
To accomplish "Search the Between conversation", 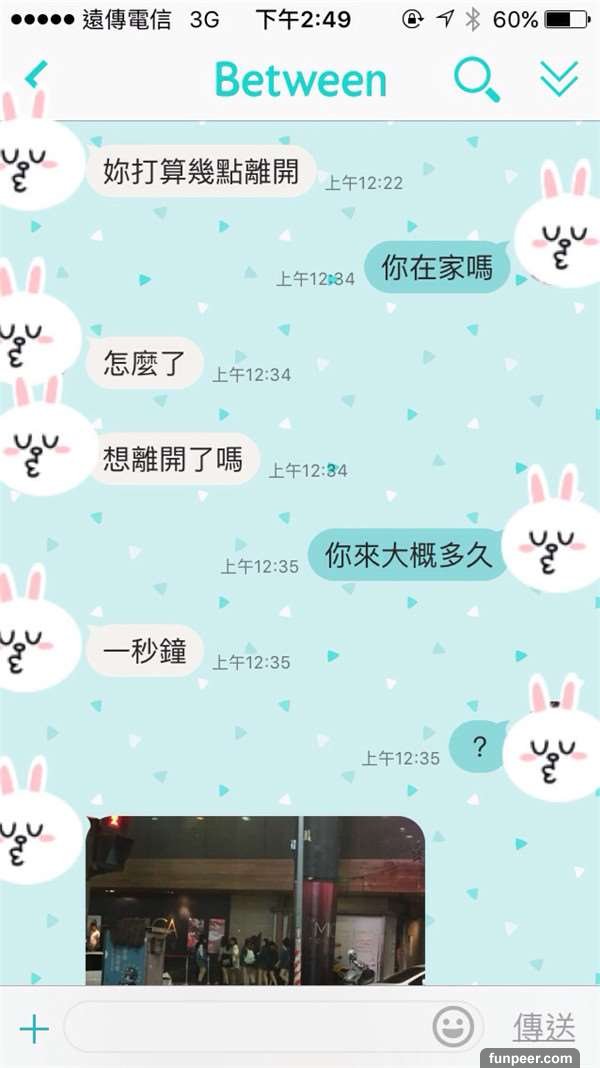I will (476, 79).
